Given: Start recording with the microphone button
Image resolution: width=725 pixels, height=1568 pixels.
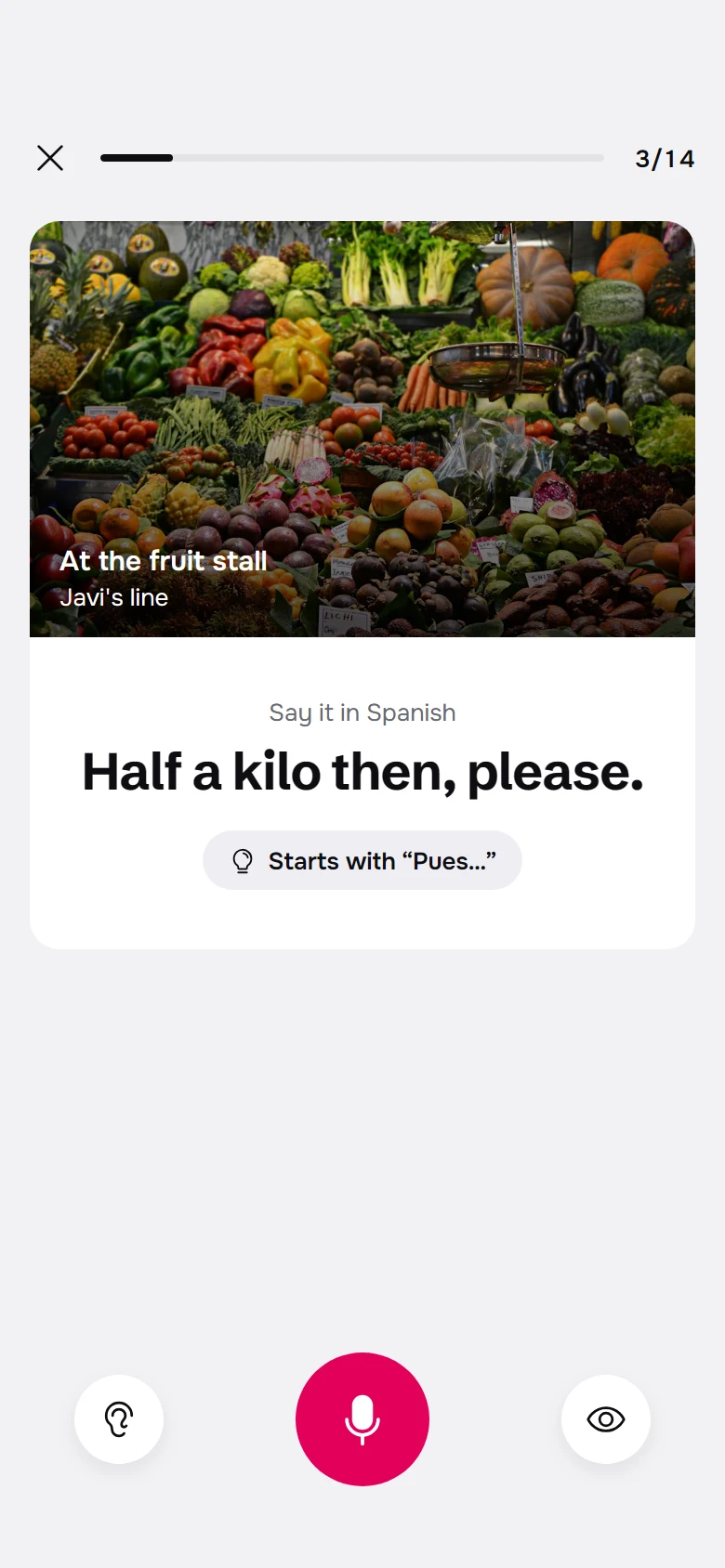Looking at the screenshot, I should tap(362, 1419).
